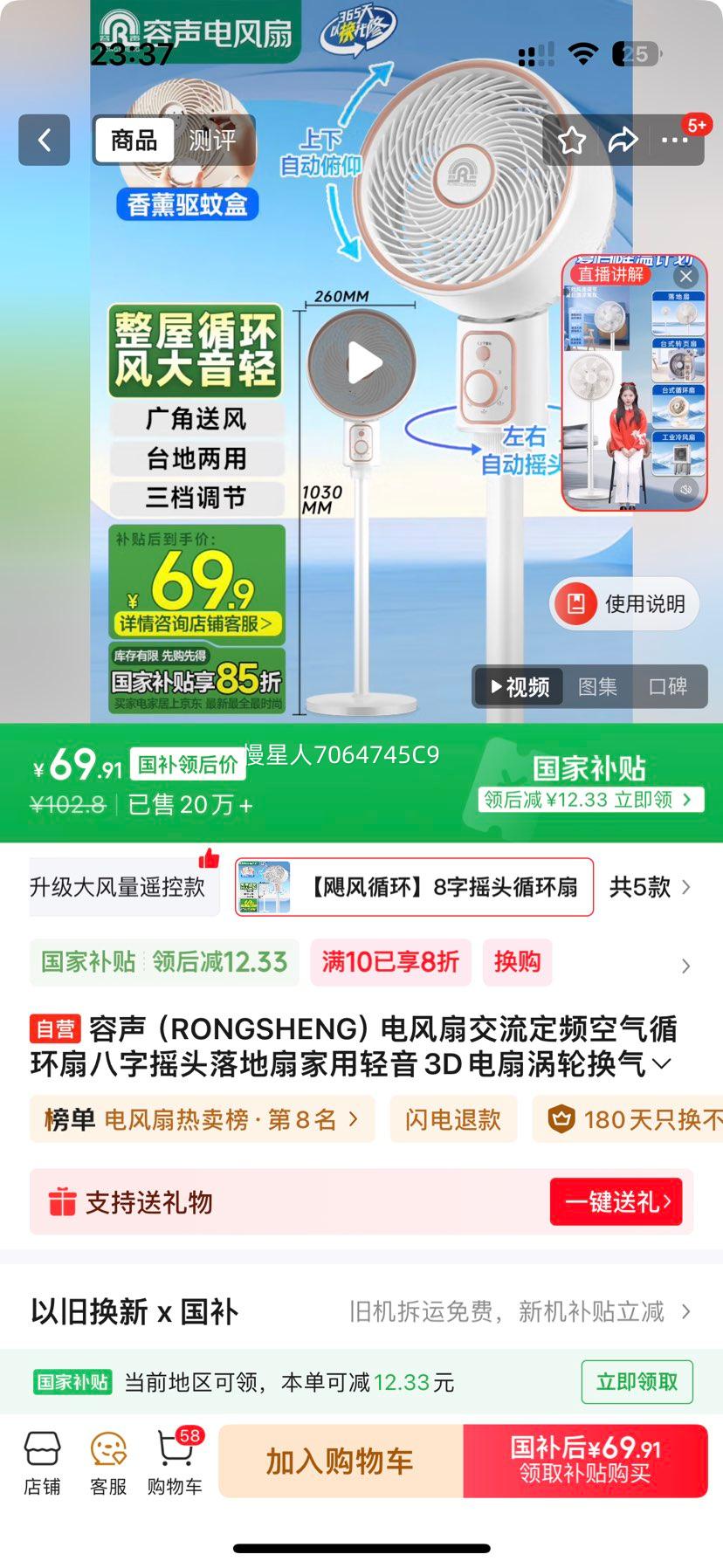
Task: Open the 购物车 cart icon
Action: [x=173, y=1456]
